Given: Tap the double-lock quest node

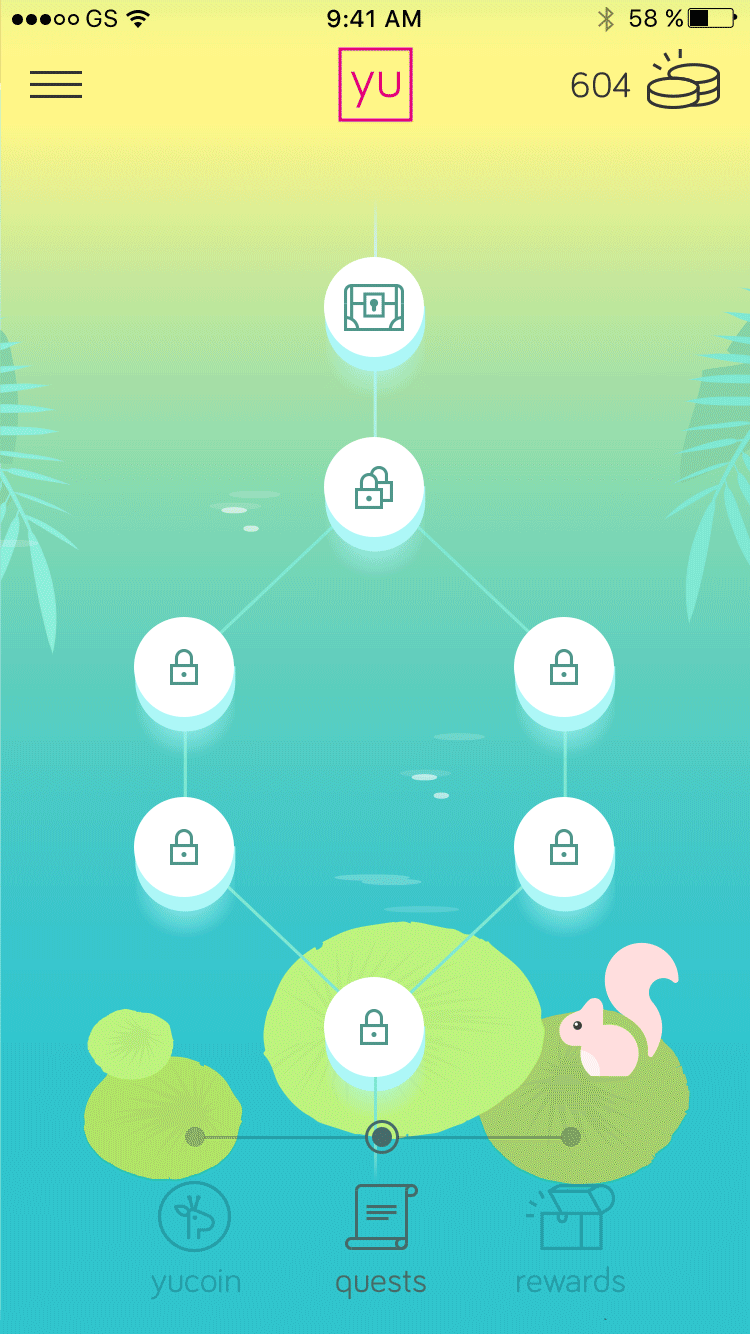Looking at the screenshot, I should point(374,487).
